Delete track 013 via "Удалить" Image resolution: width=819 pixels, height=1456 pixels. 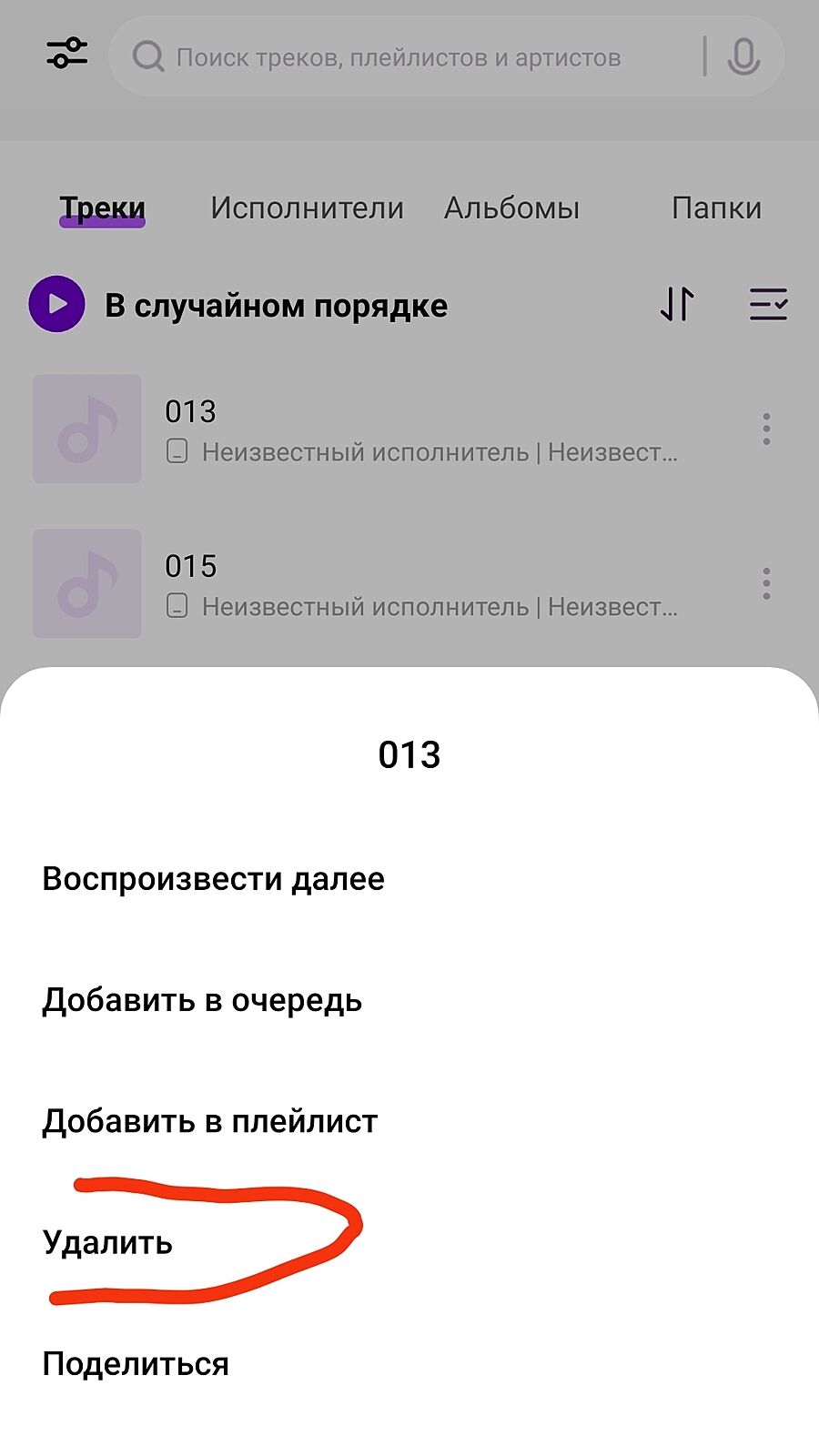point(107,1242)
